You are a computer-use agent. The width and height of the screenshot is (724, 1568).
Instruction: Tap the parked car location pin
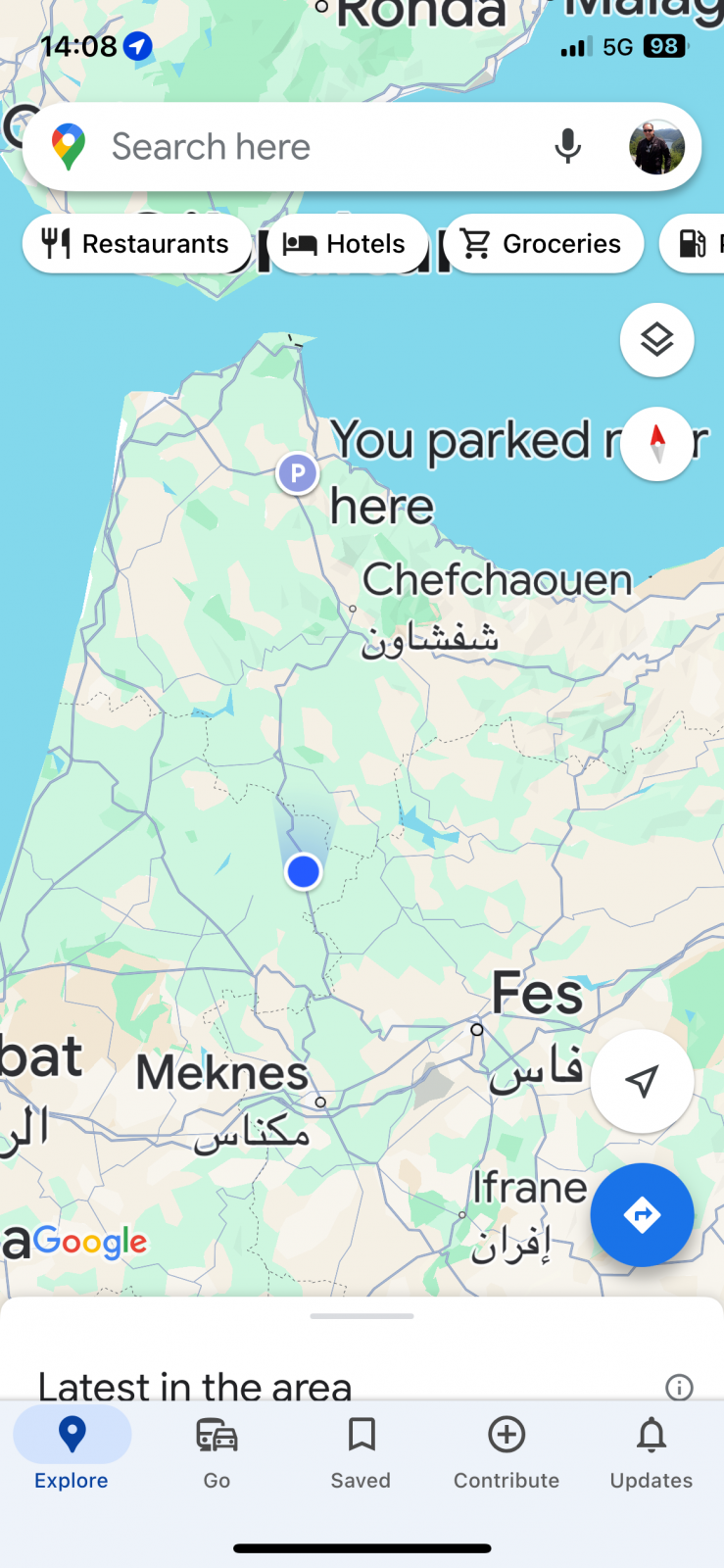(x=297, y=474)
